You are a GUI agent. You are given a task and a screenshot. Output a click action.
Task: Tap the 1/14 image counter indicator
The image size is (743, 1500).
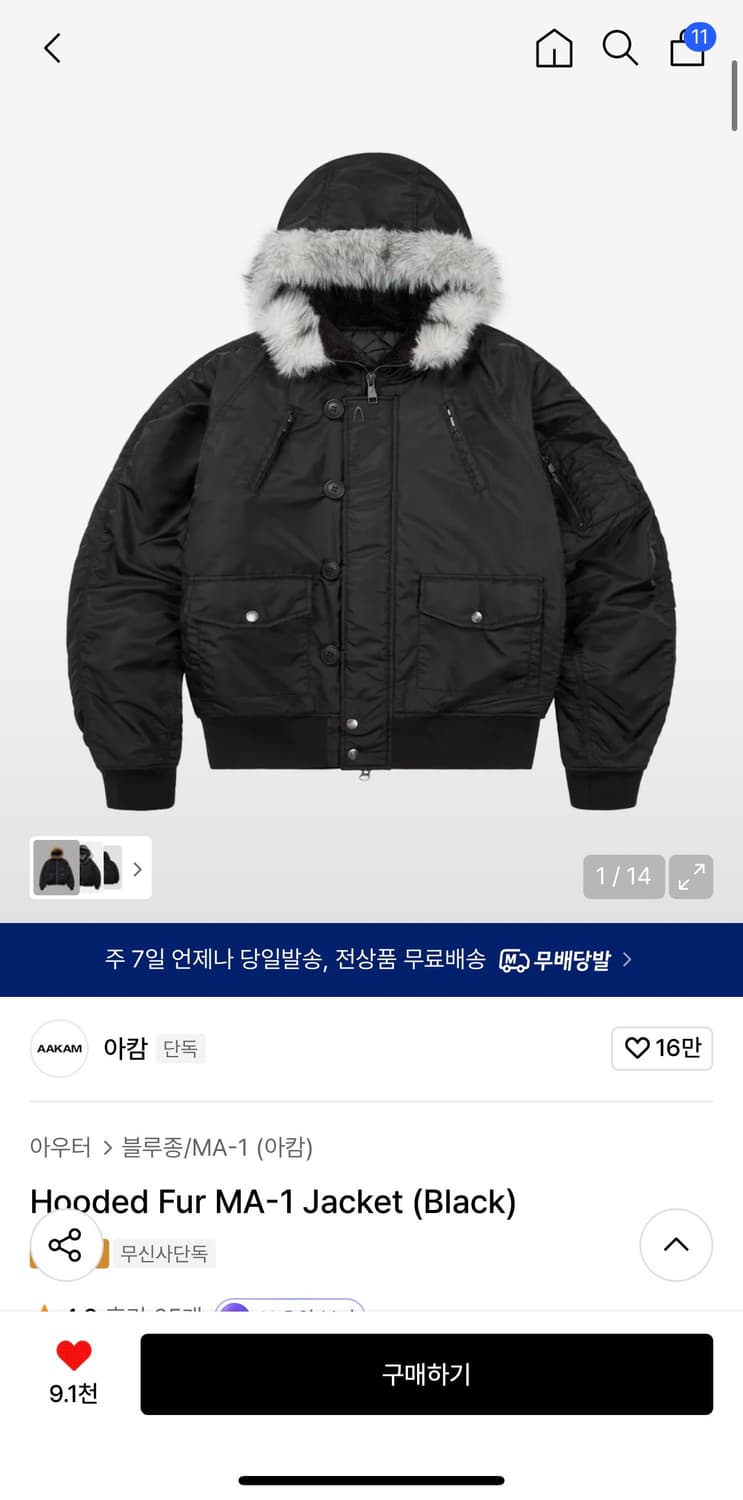(x=623, y=876)
